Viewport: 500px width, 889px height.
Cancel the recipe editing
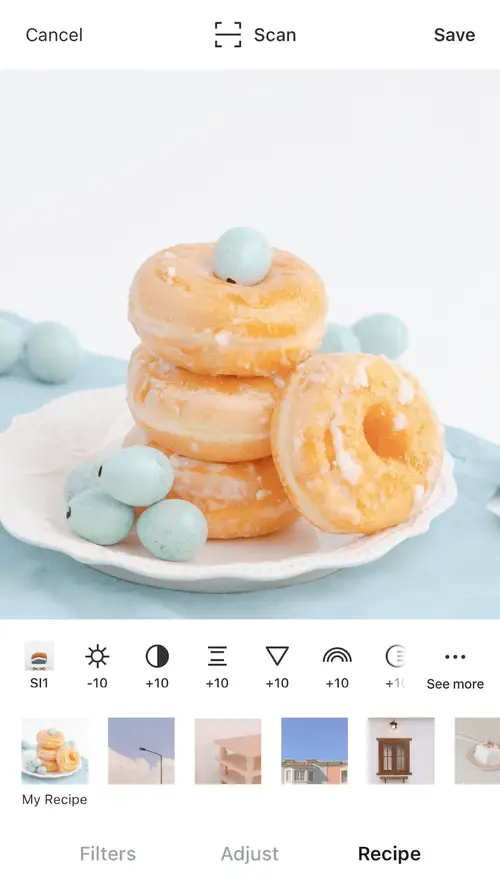point(54,35)
